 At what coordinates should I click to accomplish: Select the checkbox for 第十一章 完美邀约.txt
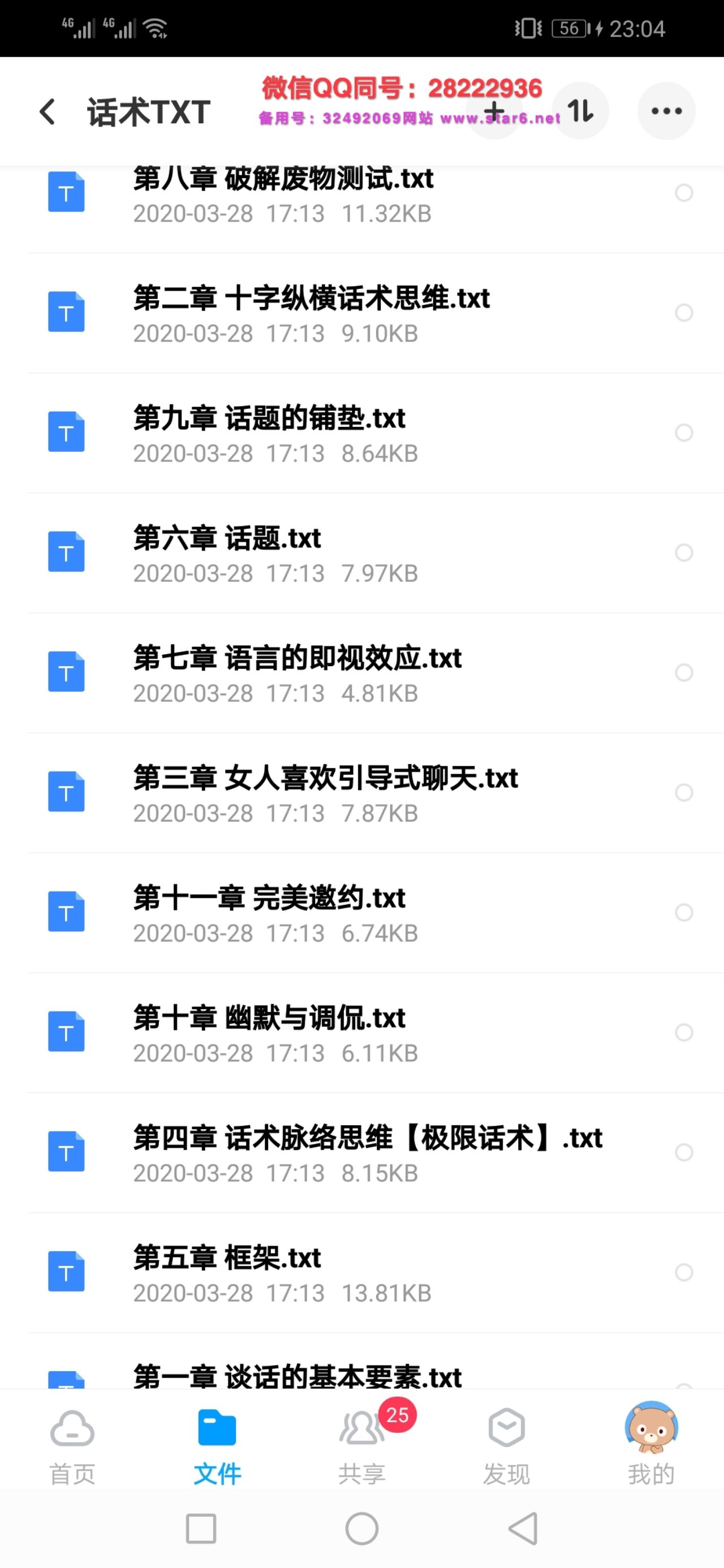[x=684, y=912]
